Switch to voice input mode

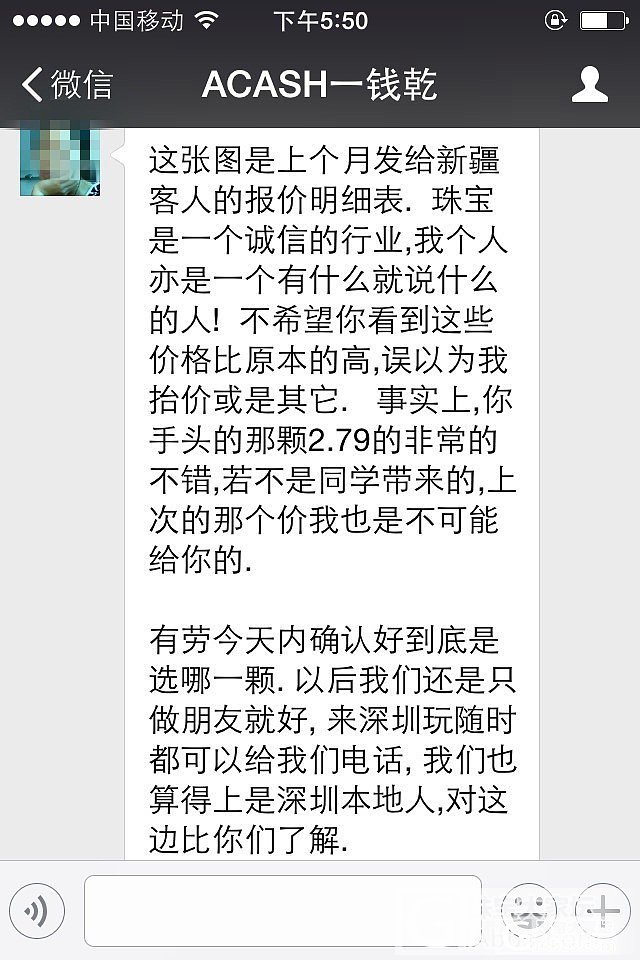(36, 910)
